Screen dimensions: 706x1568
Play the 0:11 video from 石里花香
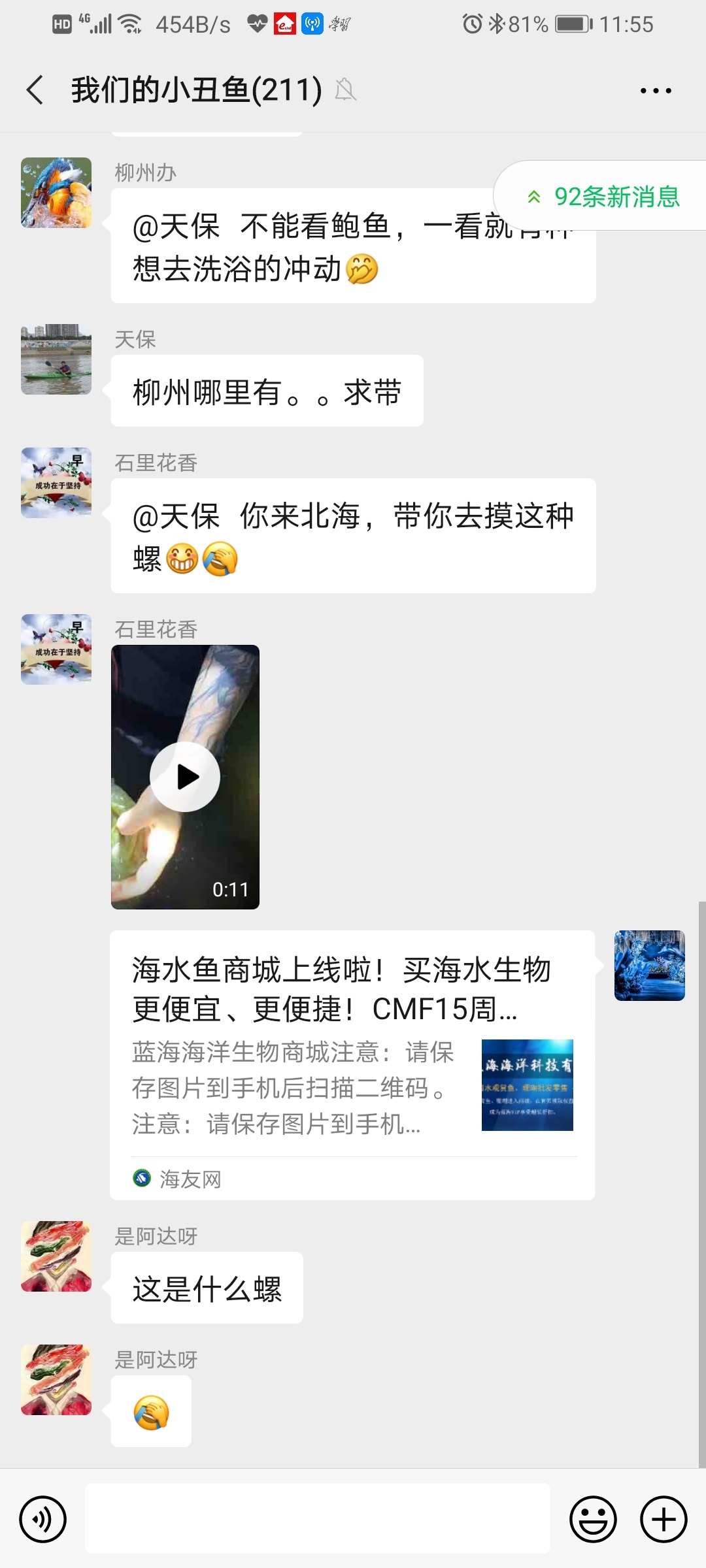[x=185, y=777]
